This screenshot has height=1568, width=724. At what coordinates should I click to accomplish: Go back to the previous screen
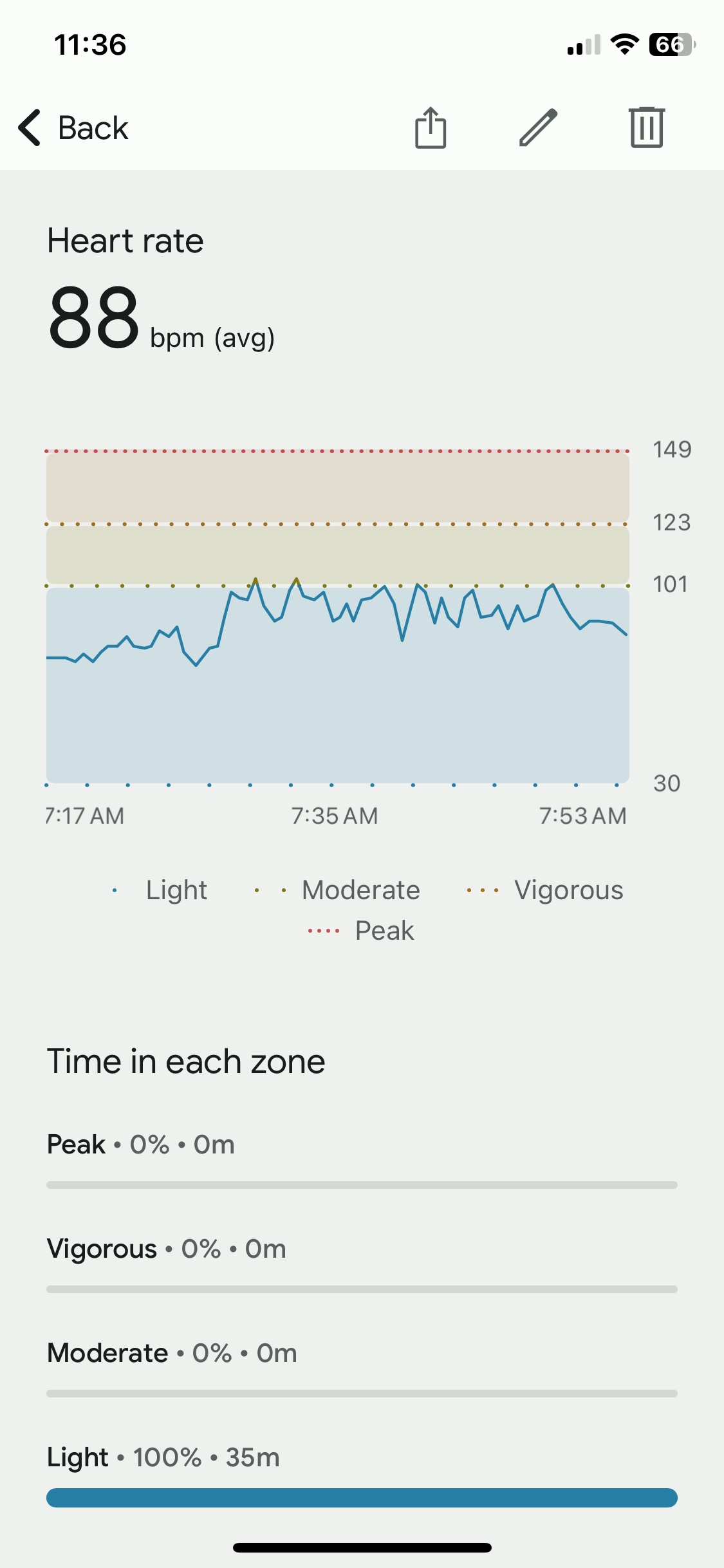(73, 127)
